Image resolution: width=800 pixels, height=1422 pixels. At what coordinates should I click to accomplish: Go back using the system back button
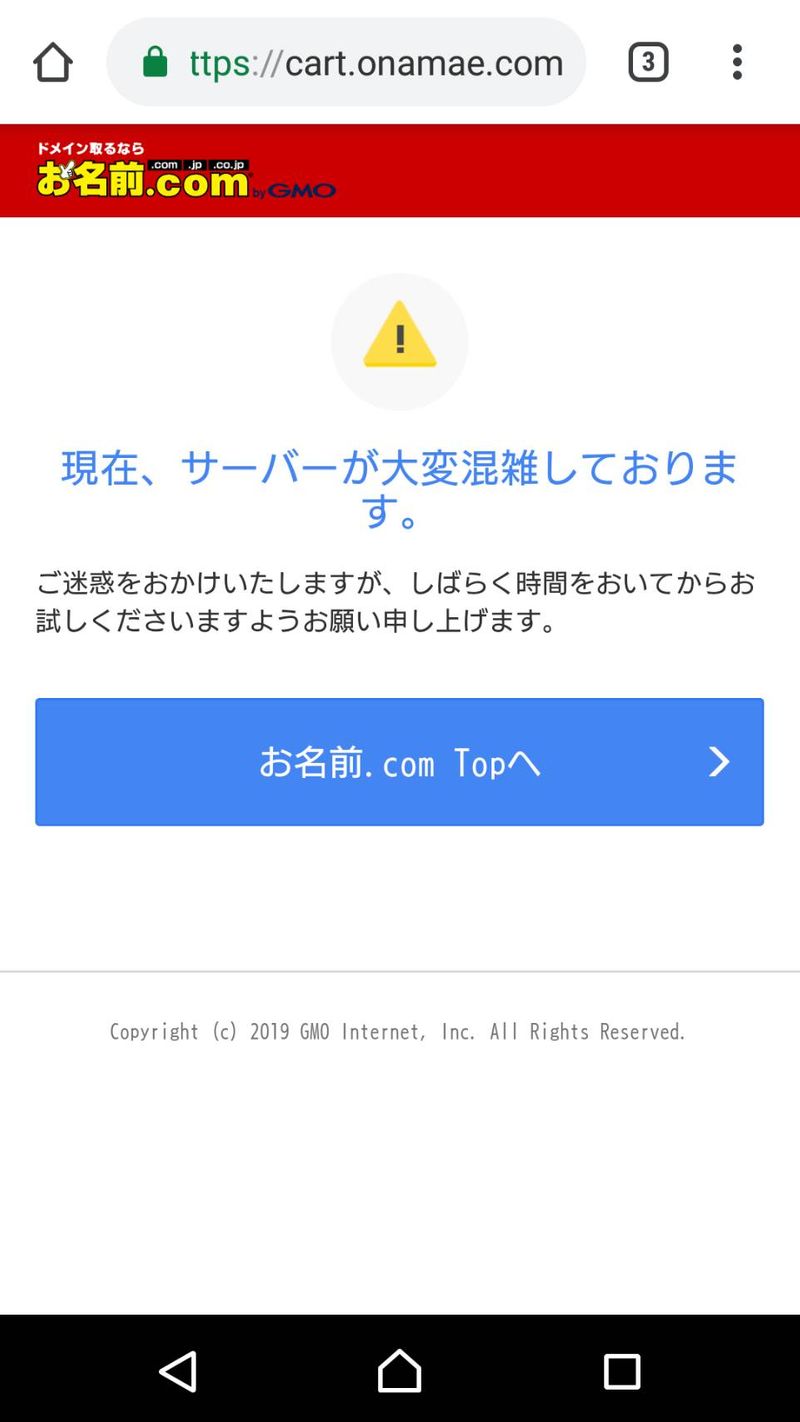pos(178,1371)
